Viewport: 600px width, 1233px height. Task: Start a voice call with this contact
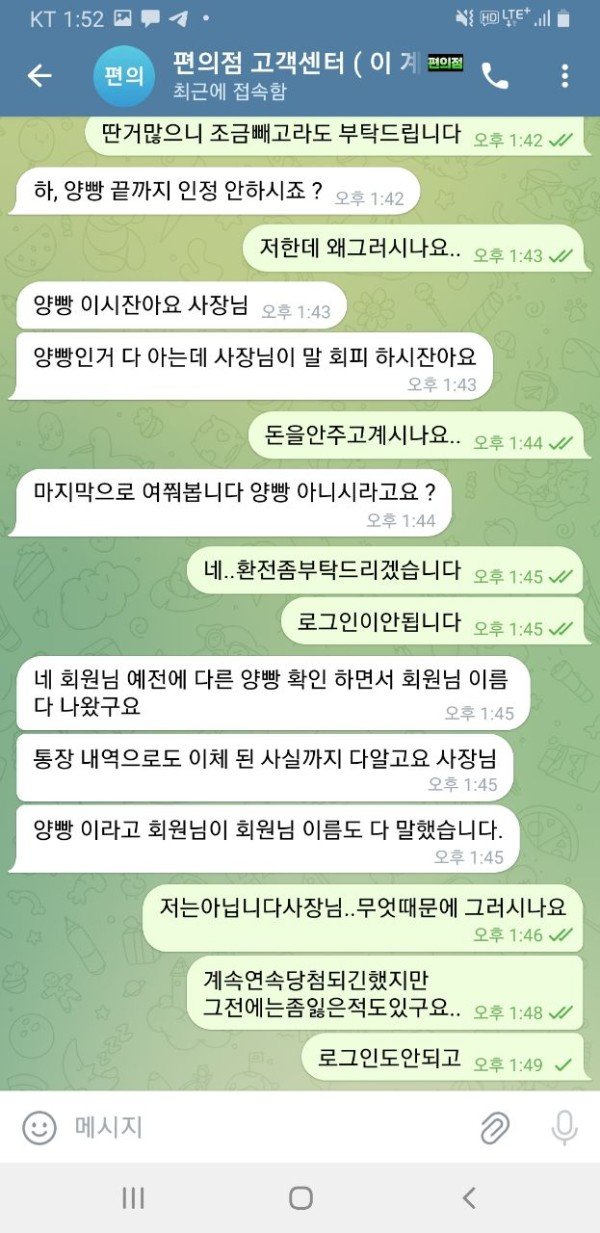pos(495,76)
